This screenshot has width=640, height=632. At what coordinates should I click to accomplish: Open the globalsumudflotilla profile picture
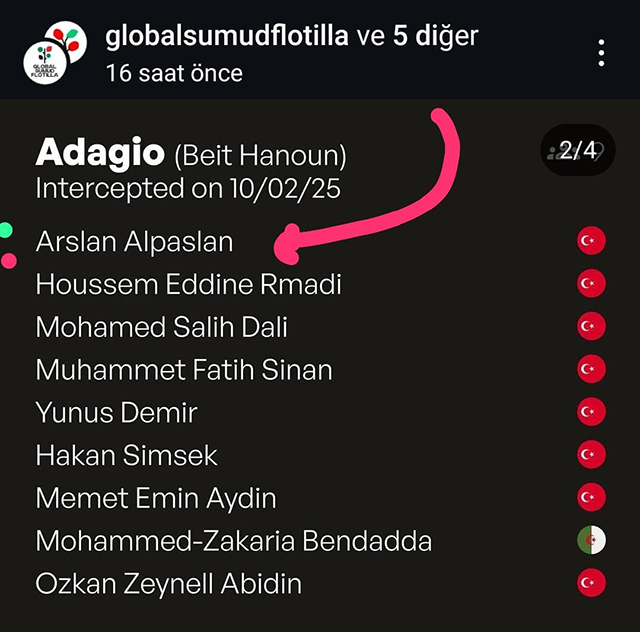[52, 53]
